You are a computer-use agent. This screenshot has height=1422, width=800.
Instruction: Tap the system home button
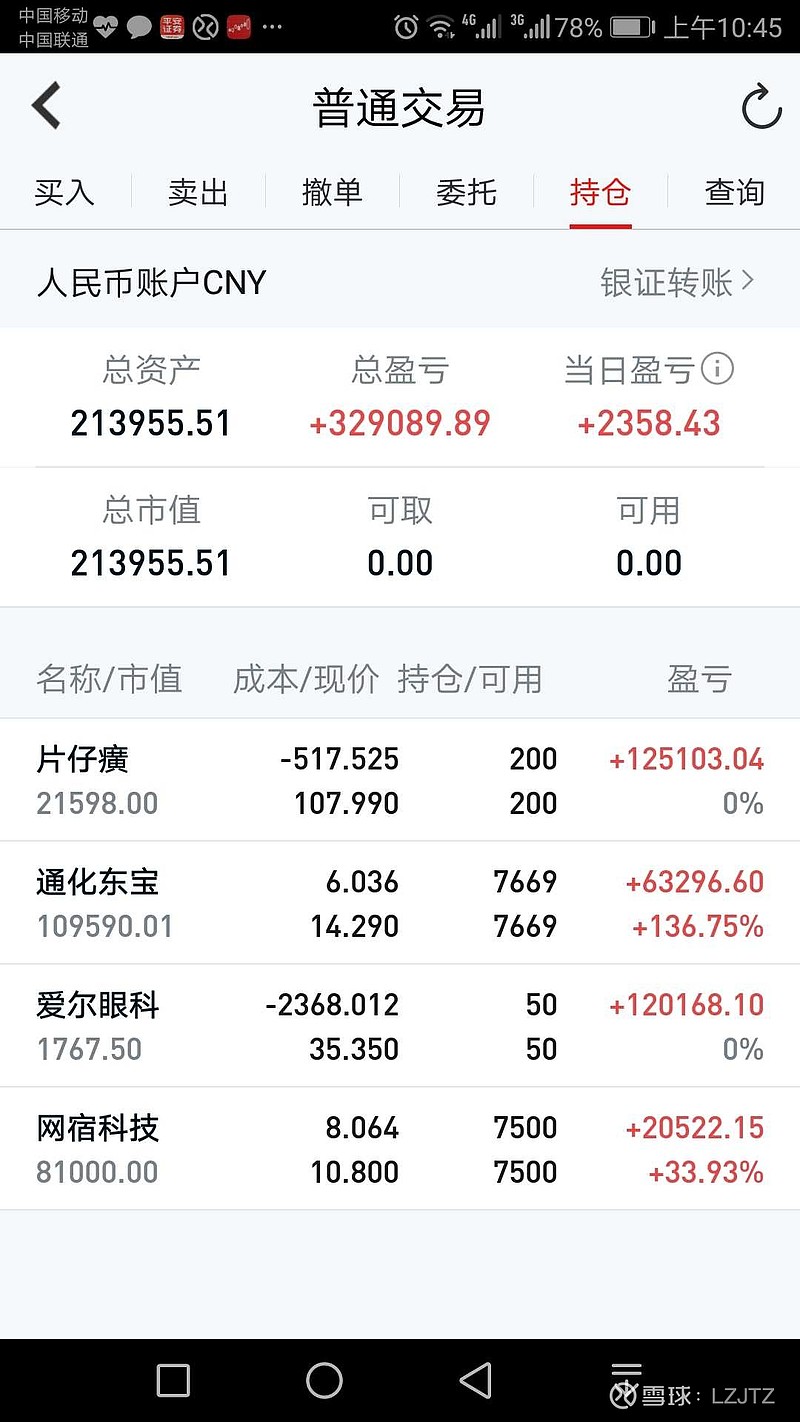point(324,1380)
